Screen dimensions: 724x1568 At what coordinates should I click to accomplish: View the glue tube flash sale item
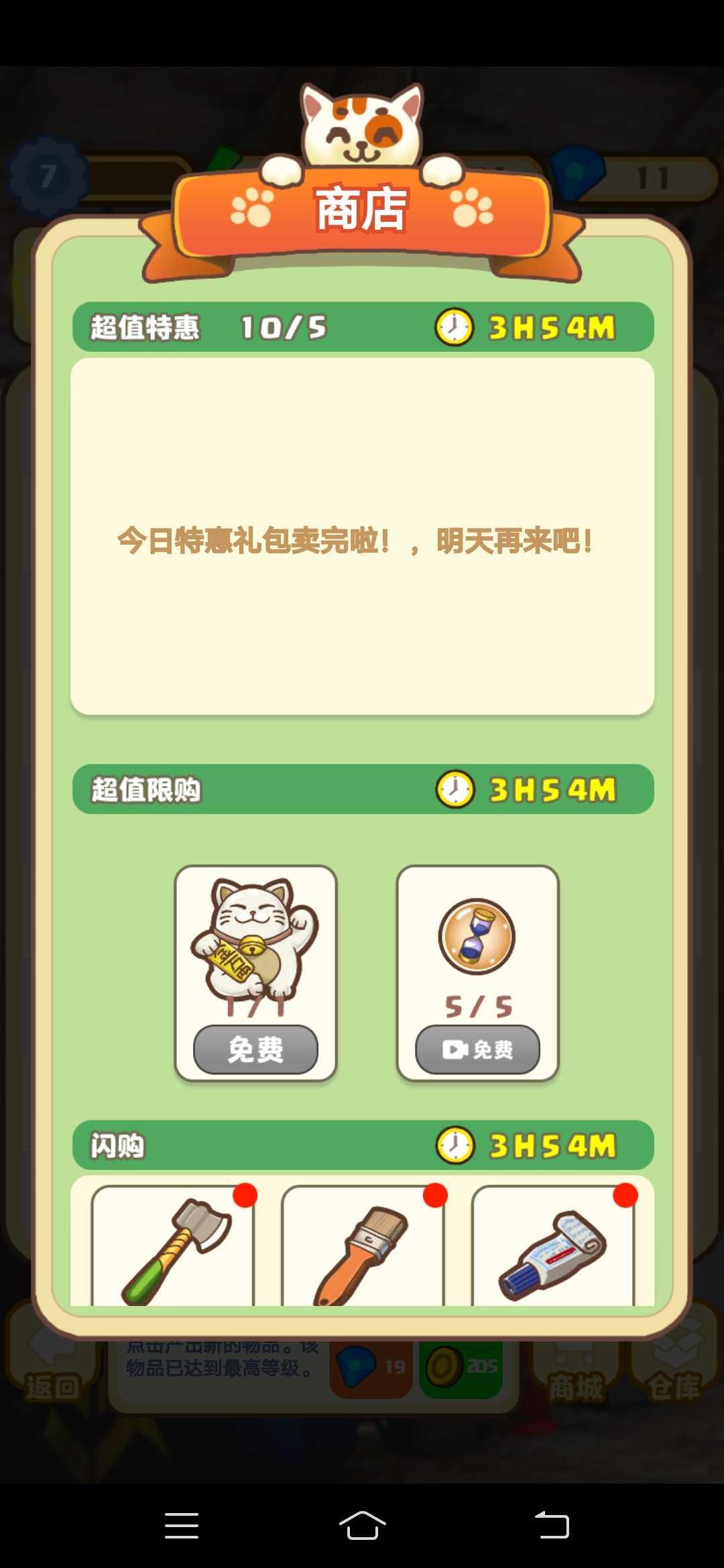click(552, 1248)
